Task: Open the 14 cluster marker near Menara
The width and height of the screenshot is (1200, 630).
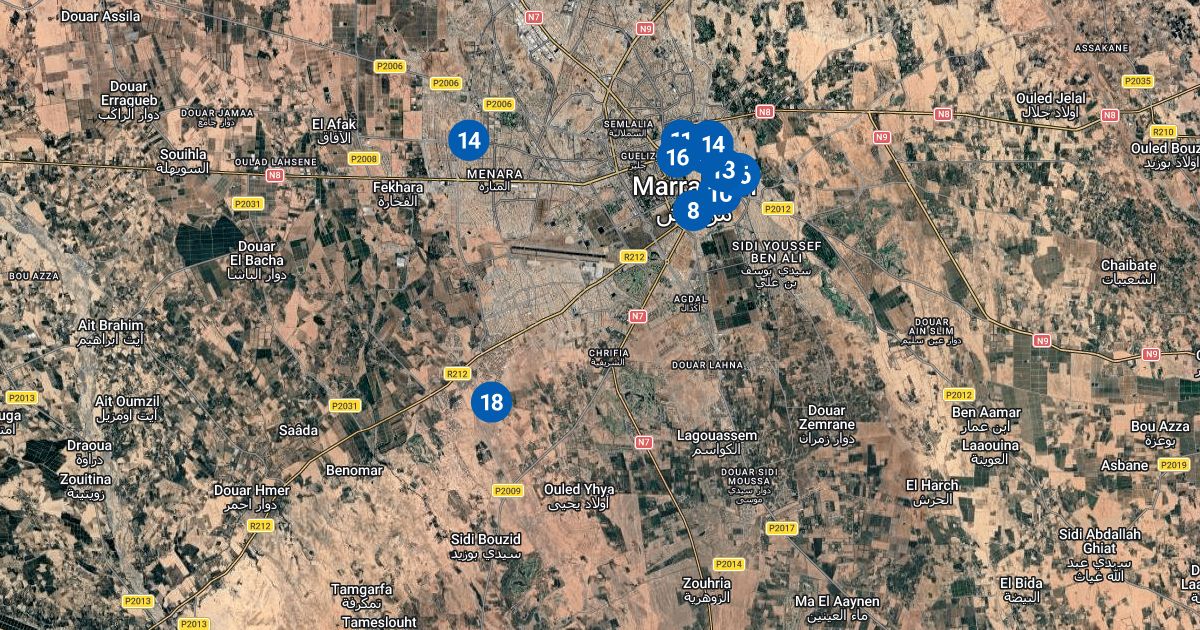Action: [468, 141]
